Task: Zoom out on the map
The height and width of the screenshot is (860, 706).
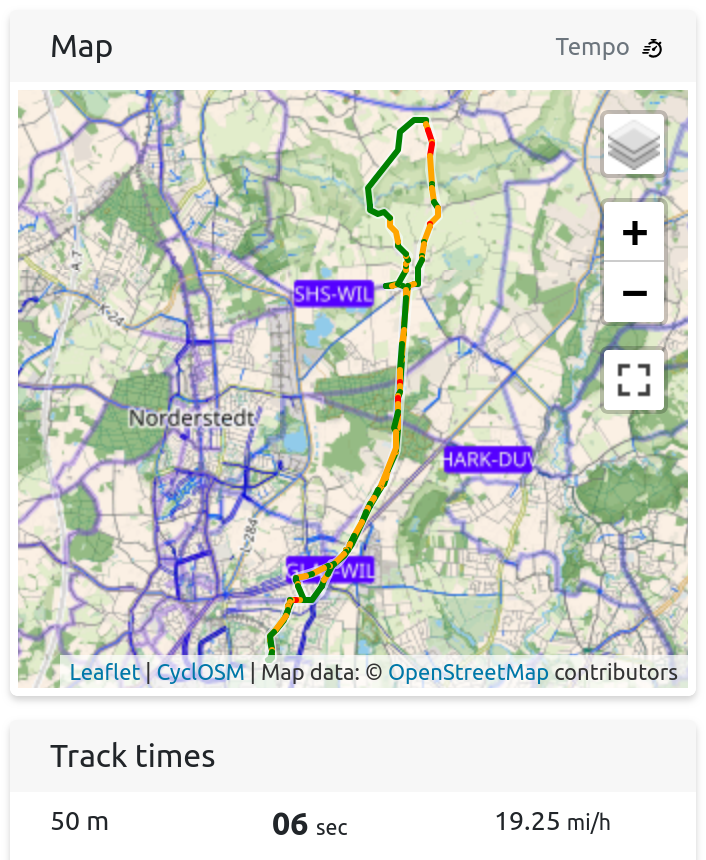Action: pos(634,293)
